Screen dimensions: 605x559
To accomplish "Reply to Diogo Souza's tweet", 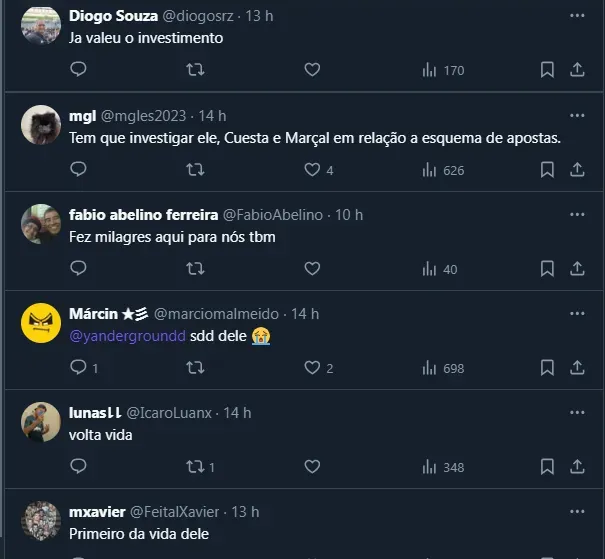I will coord(79,70).
